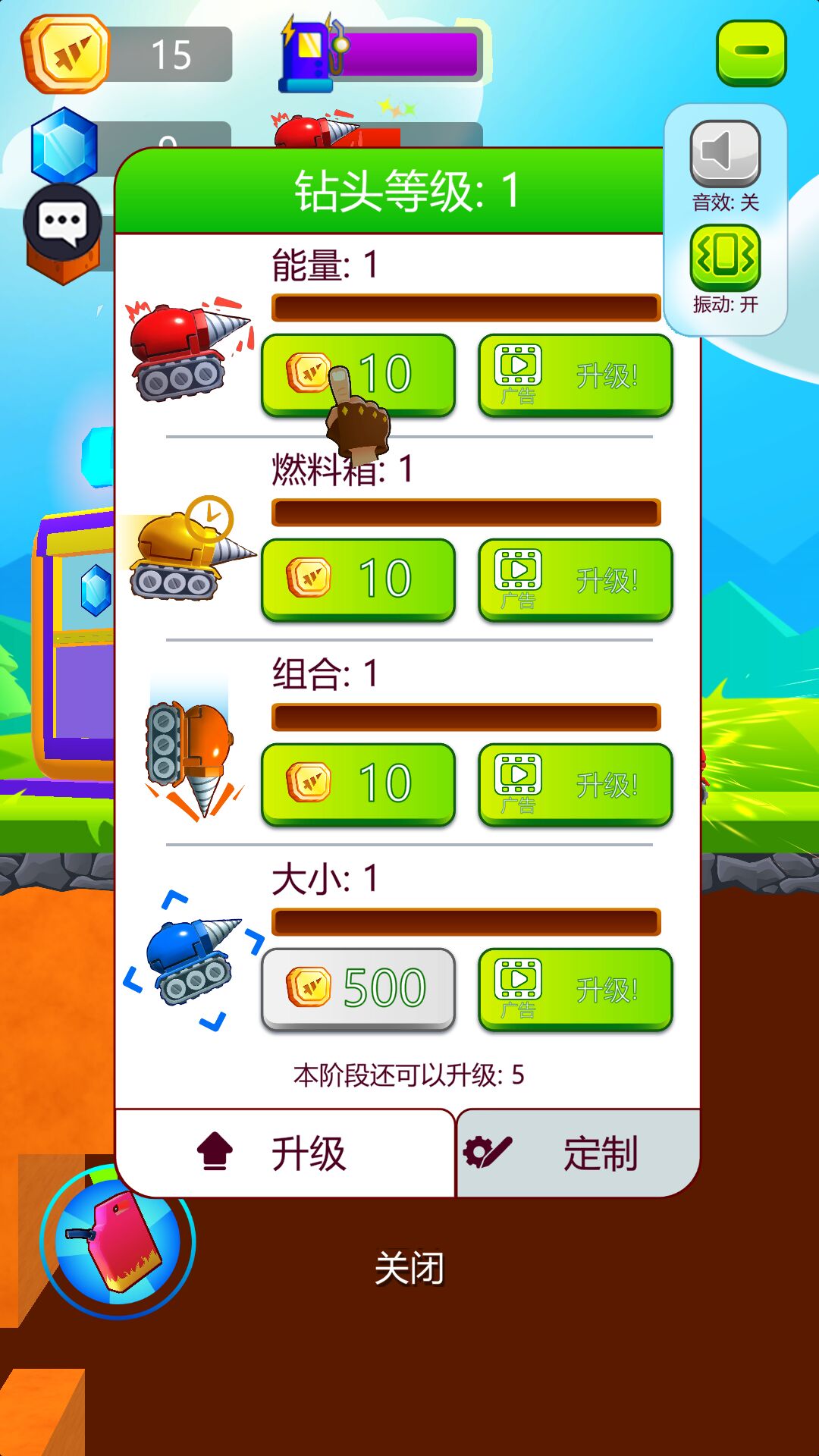Collapse the settings with the minus button
This screenshot has height=1456, width=819.
coord(751,52)
